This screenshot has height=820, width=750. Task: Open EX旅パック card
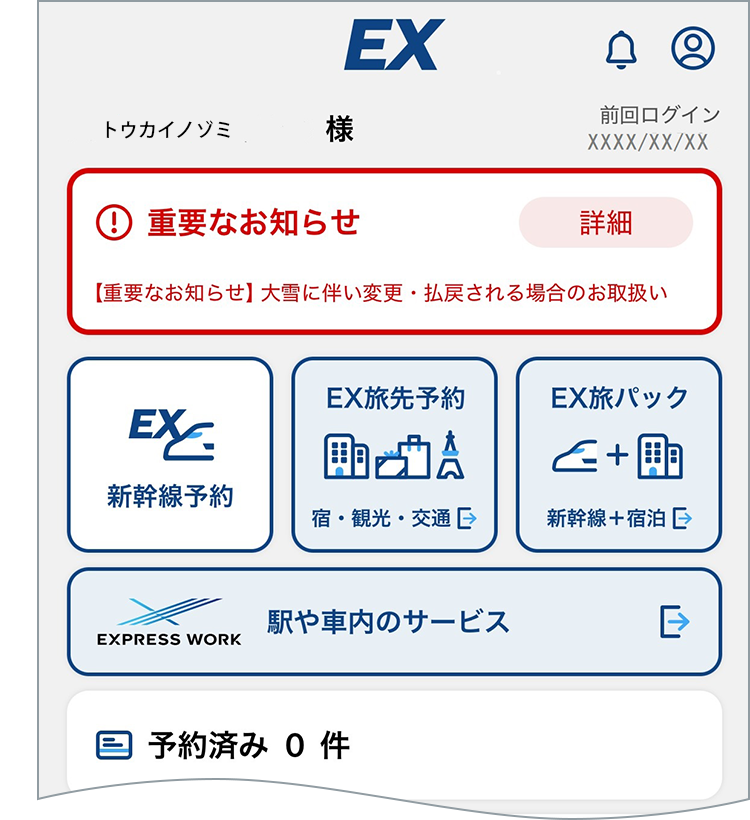tap(618, 455)
